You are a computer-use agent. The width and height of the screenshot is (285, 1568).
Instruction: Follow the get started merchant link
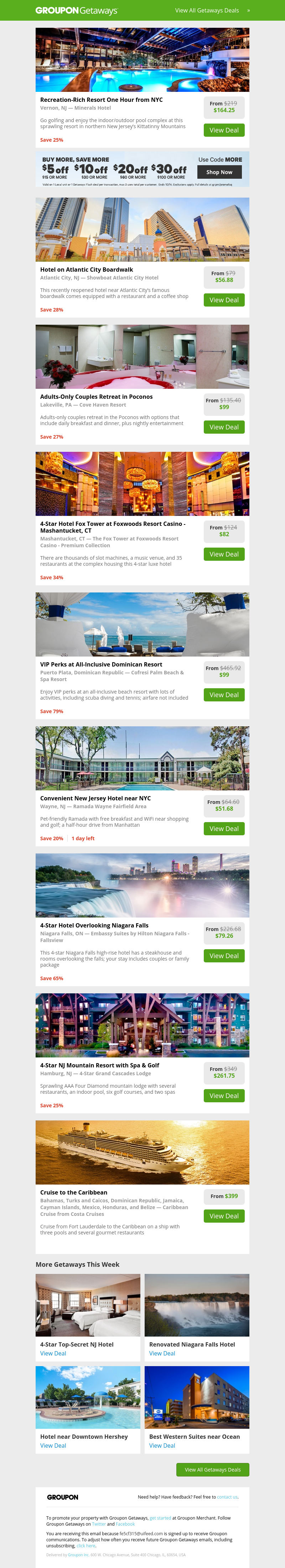tap(160, 1518)
